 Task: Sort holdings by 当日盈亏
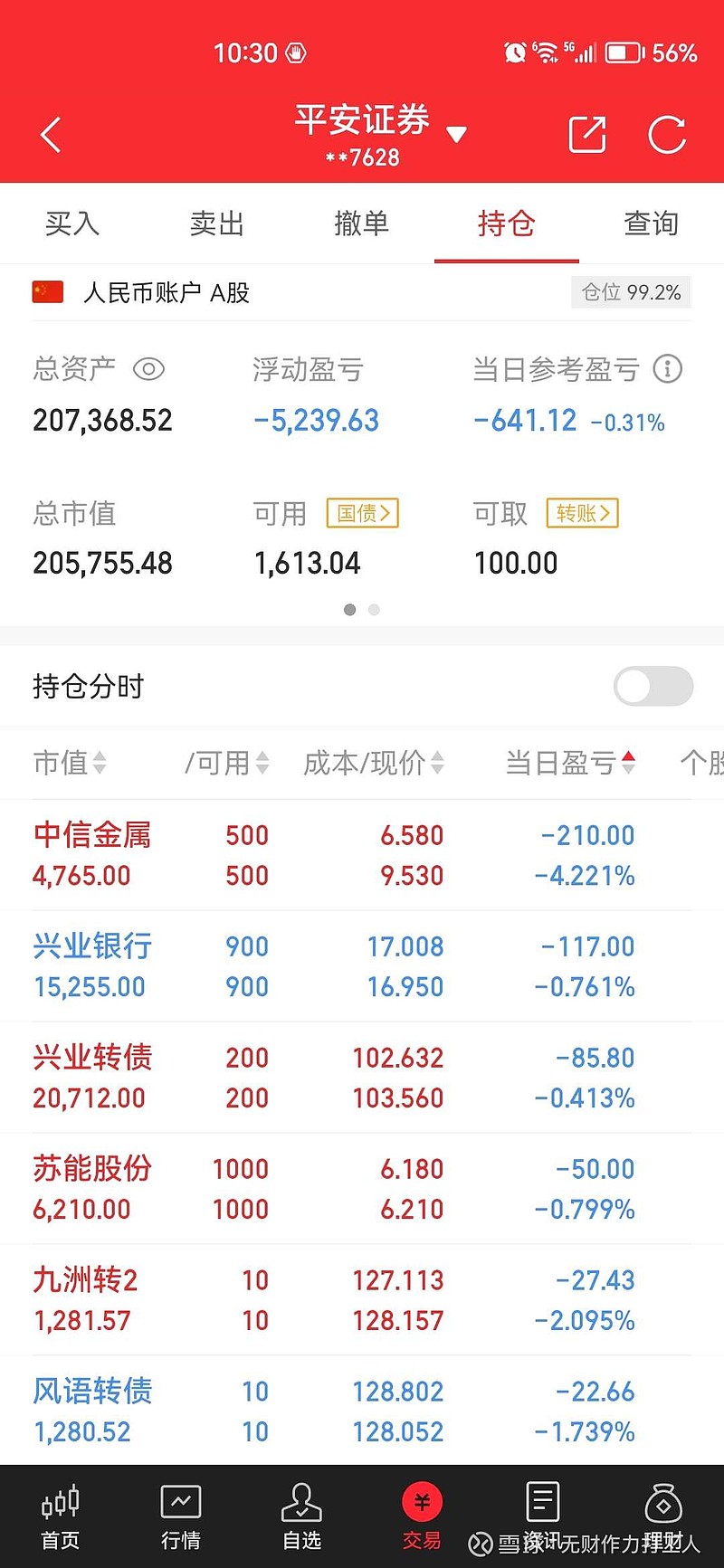(570, 763)
